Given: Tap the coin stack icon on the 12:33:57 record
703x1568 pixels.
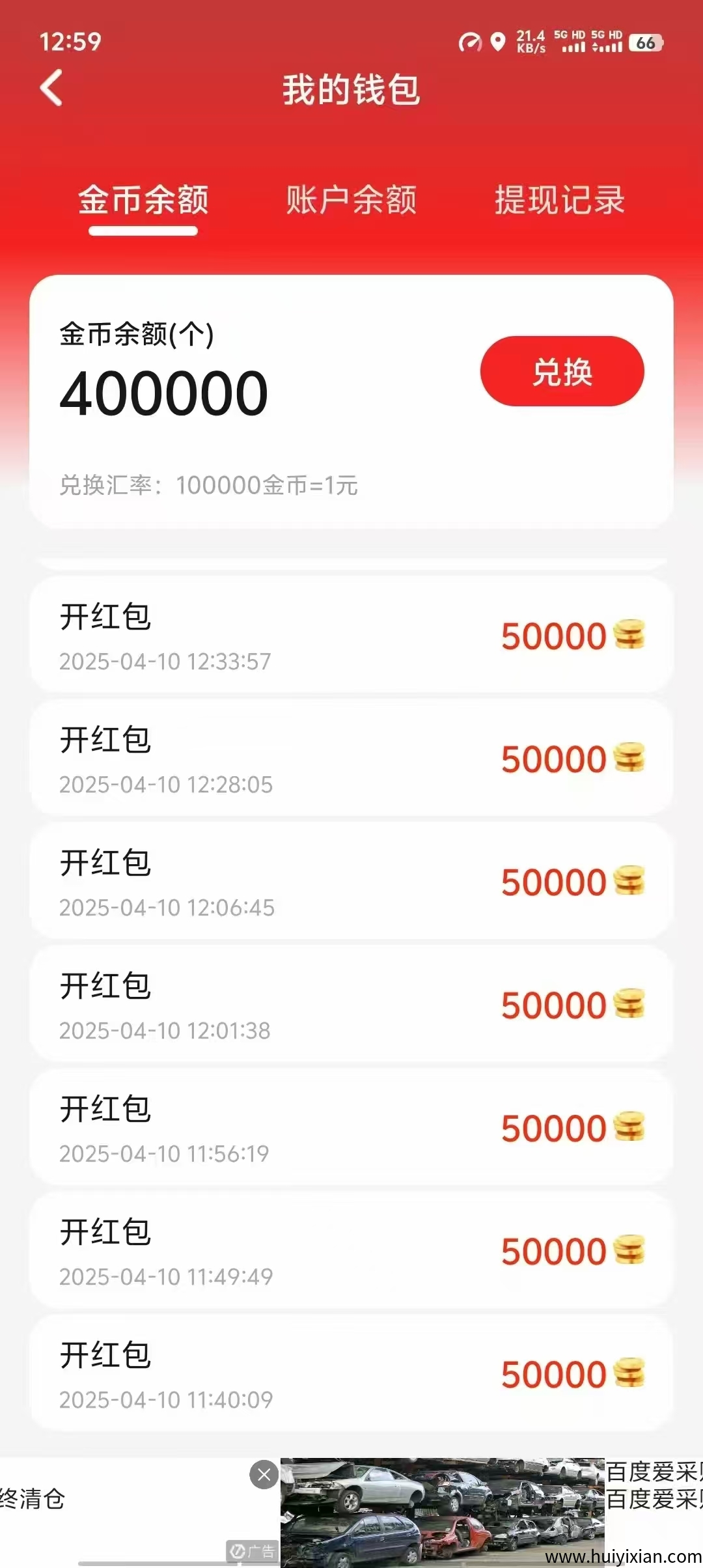Looking at the screenshot, I should (x=629, y=635).
